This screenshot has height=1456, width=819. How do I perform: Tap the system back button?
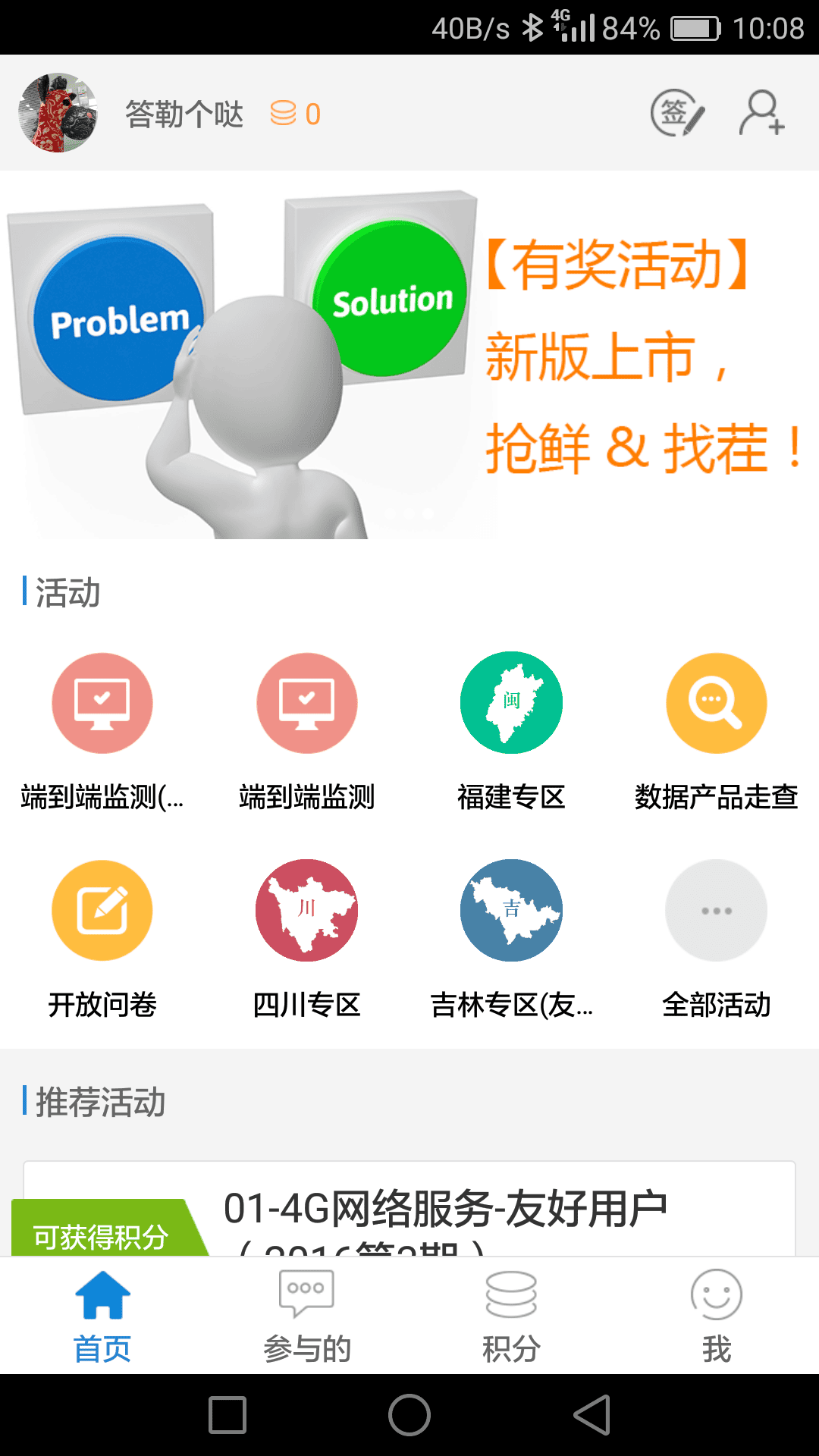click(592, 1415)
